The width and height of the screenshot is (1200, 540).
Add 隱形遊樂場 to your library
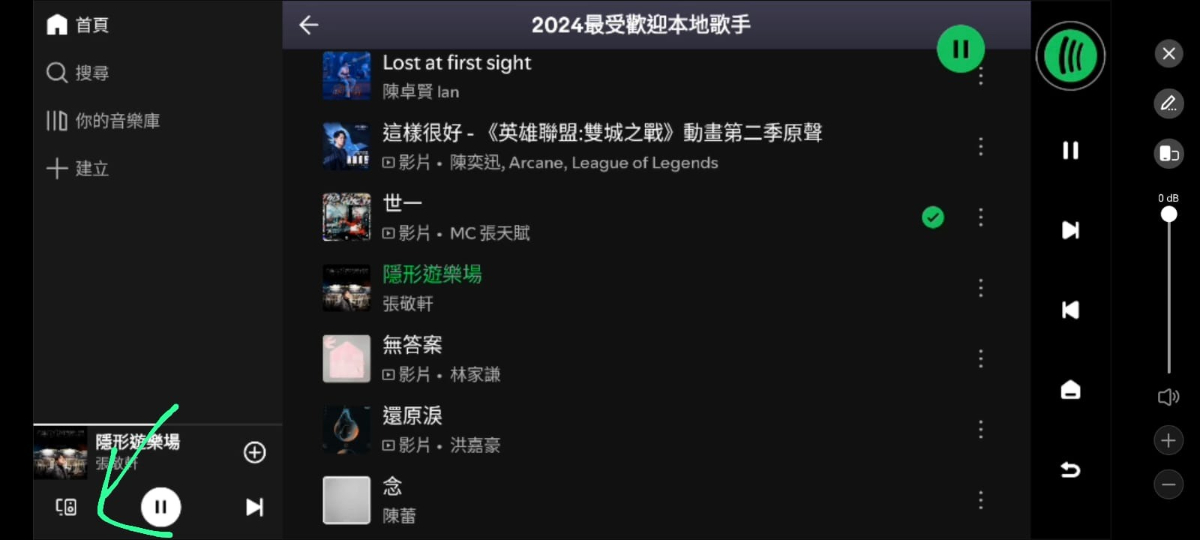pos(255,453)
